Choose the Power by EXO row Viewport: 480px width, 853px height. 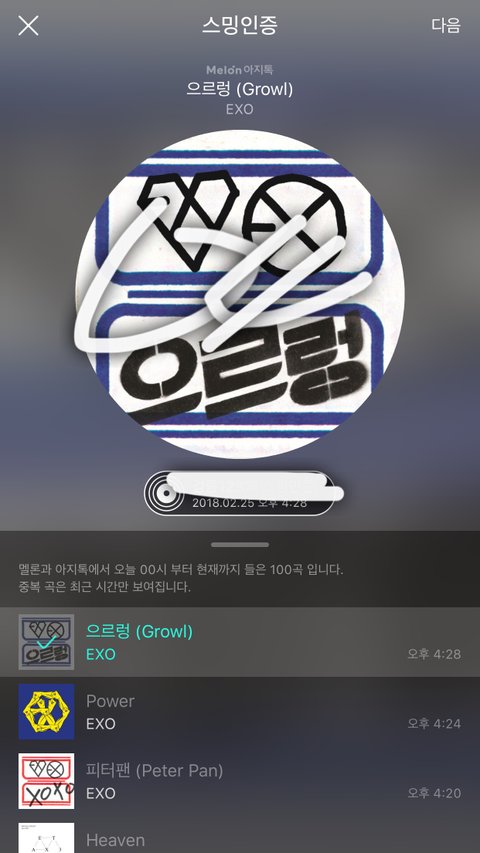240,712
